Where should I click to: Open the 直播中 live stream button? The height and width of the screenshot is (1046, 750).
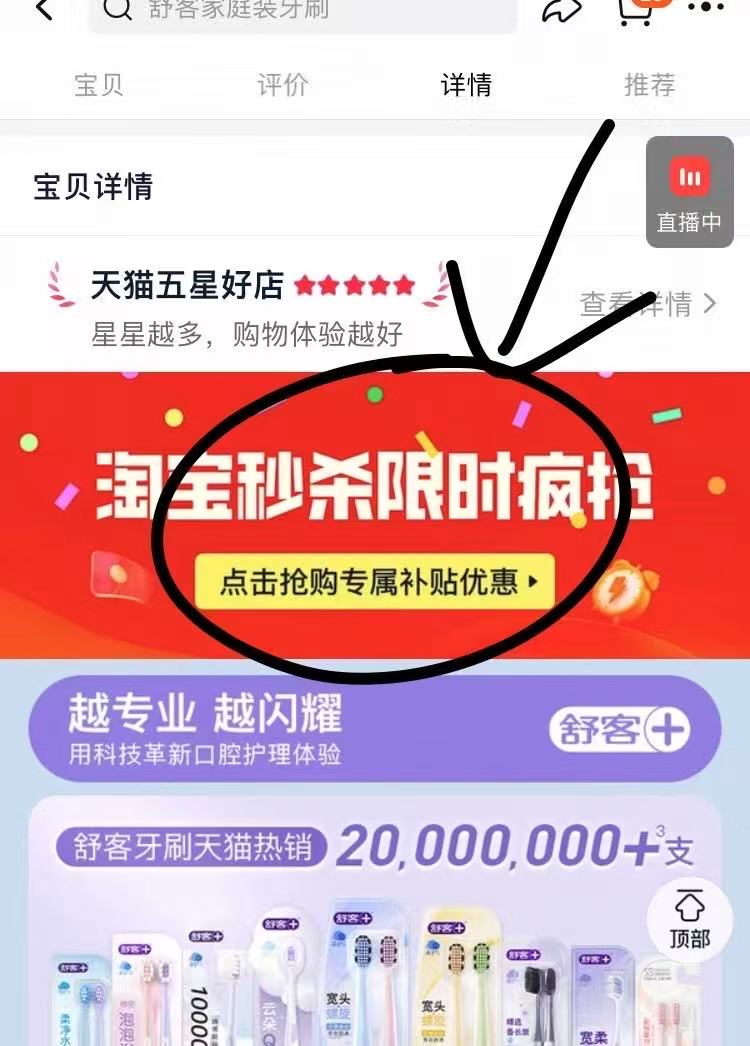tap(689, 192)
